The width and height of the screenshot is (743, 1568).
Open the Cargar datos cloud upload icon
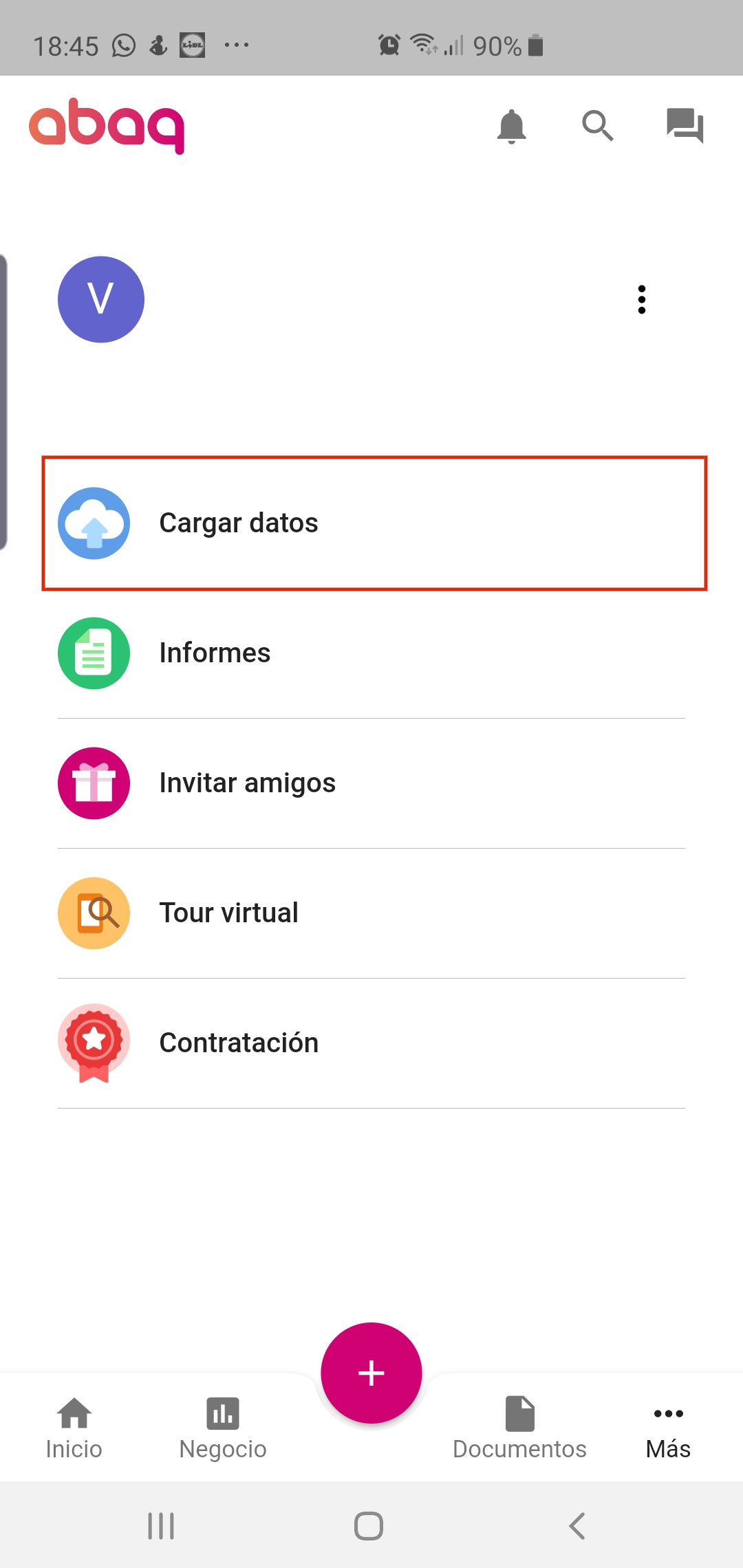(x=94, y=523)
